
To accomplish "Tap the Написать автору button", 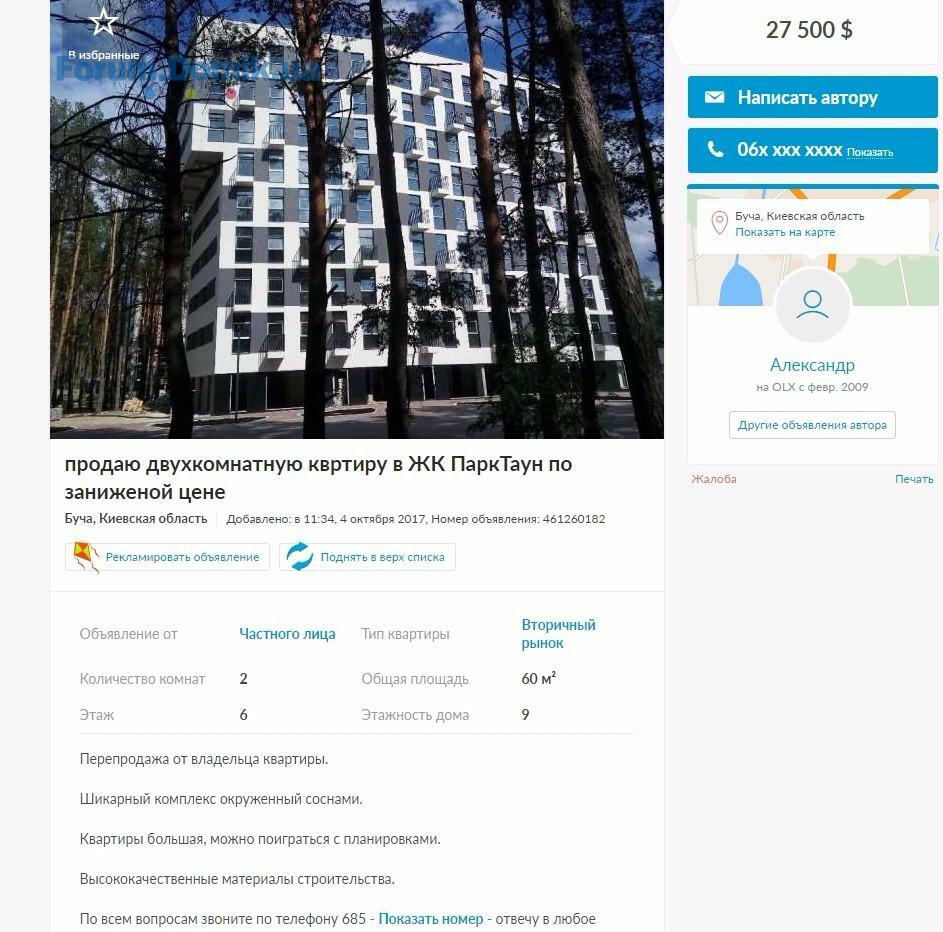I will click(812, 98).
